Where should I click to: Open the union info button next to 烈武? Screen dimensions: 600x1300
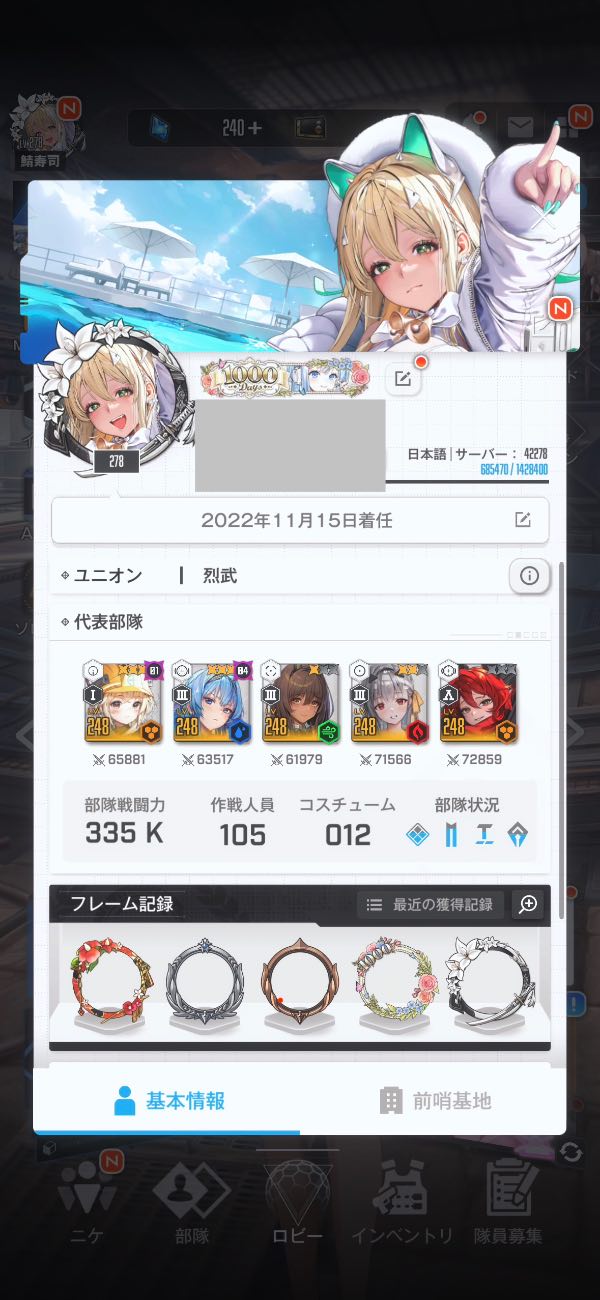tap(530, 575)
